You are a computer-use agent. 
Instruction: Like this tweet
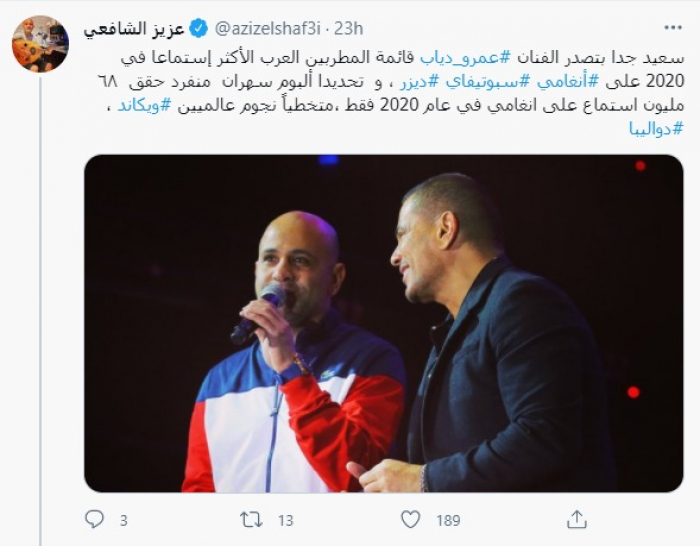(411, 519)
